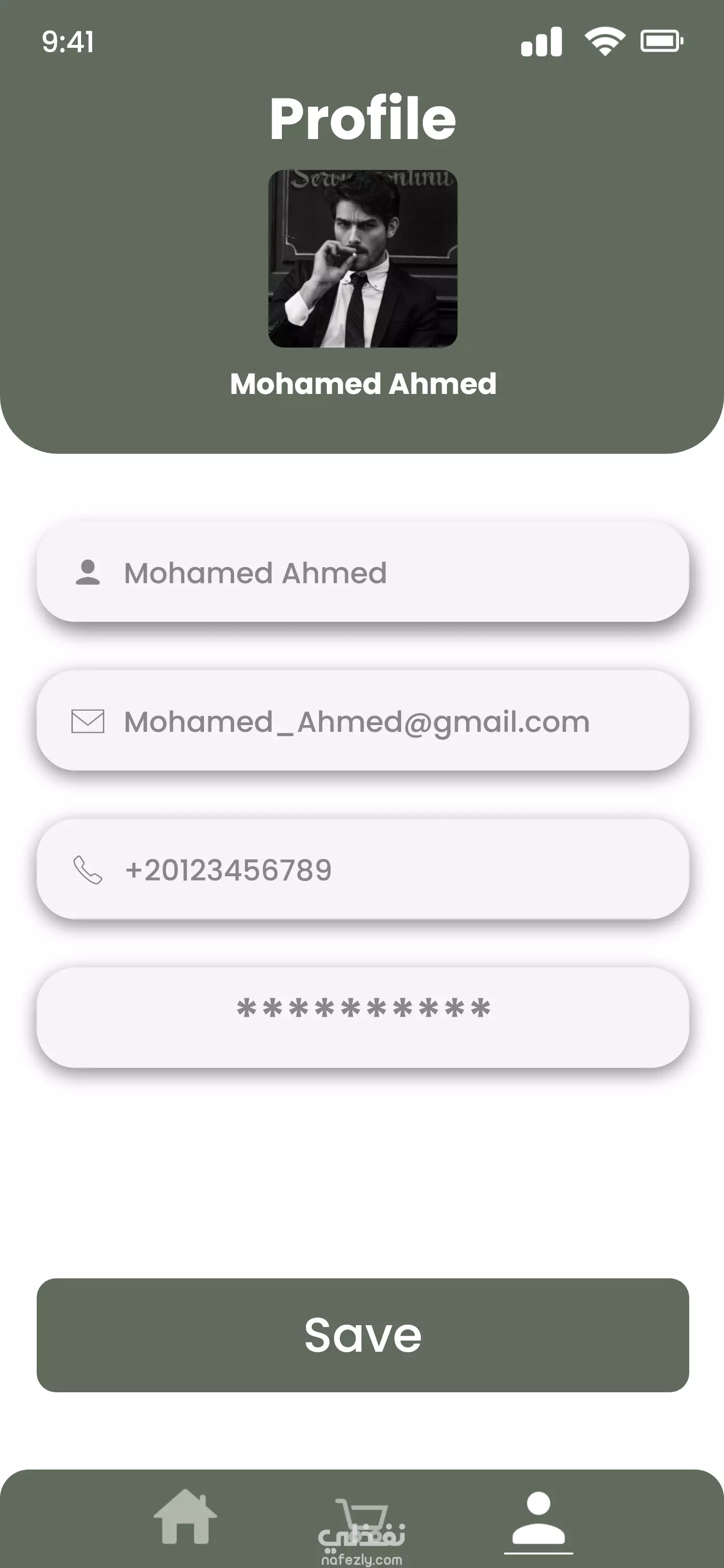Edit the email field Mohamed_Ahmed@gmail.com

tap(362, 721)
